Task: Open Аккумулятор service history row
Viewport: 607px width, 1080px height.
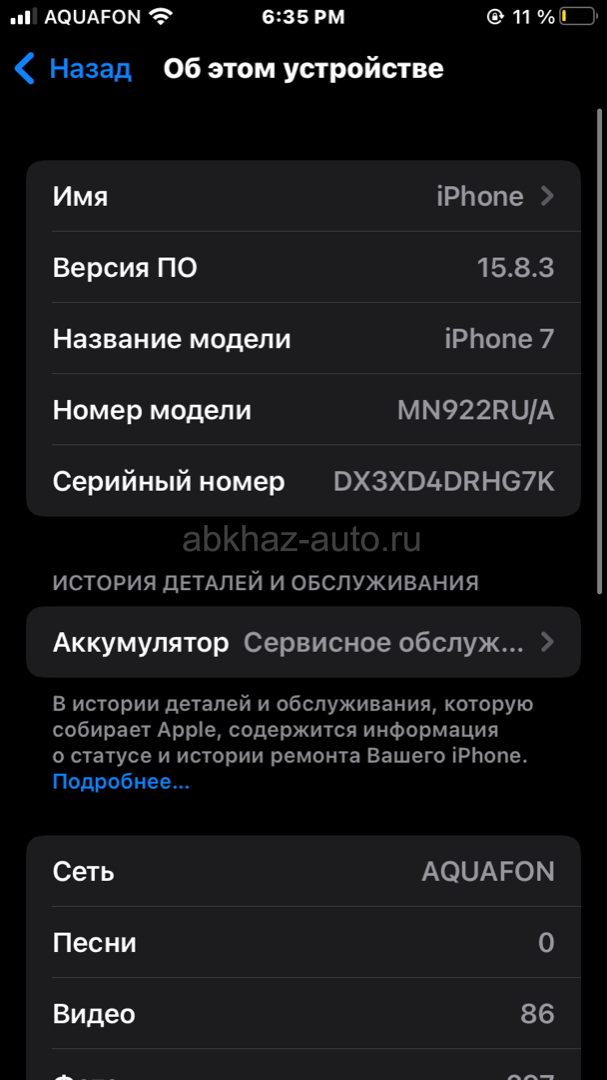Action: pyautogui.click(x=303, y=642)
